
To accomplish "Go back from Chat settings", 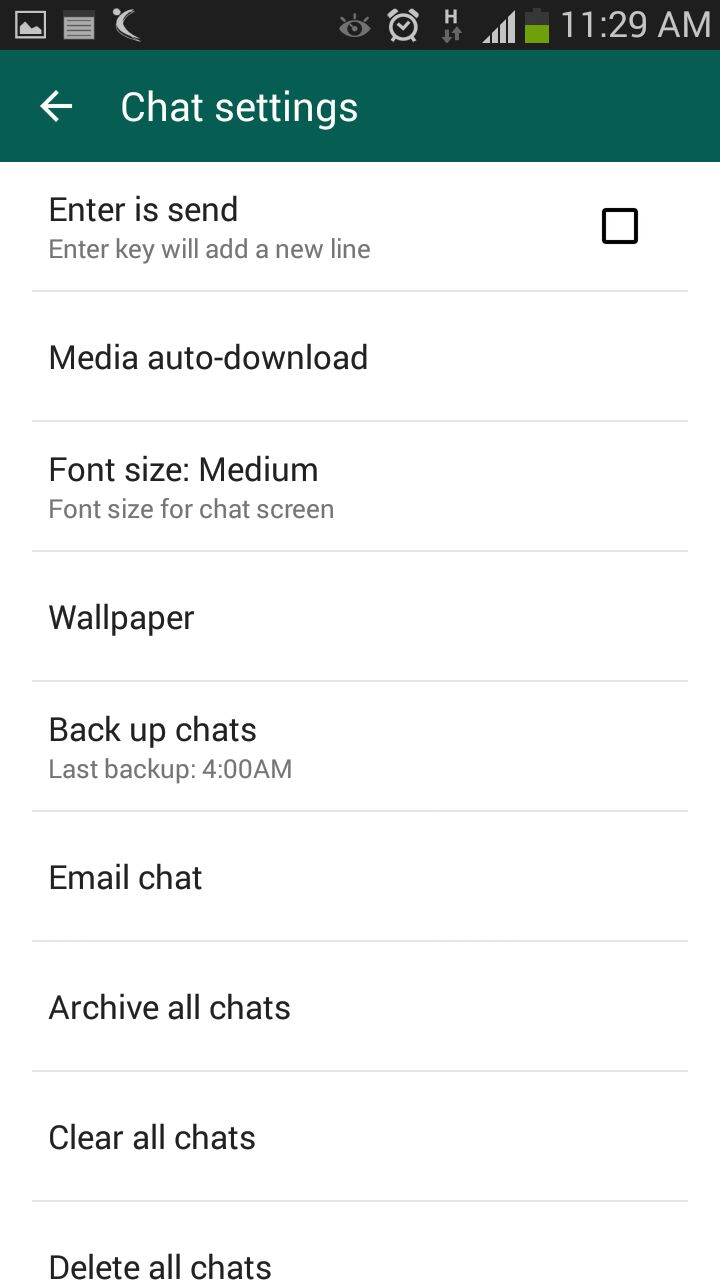I will (57, 107).
